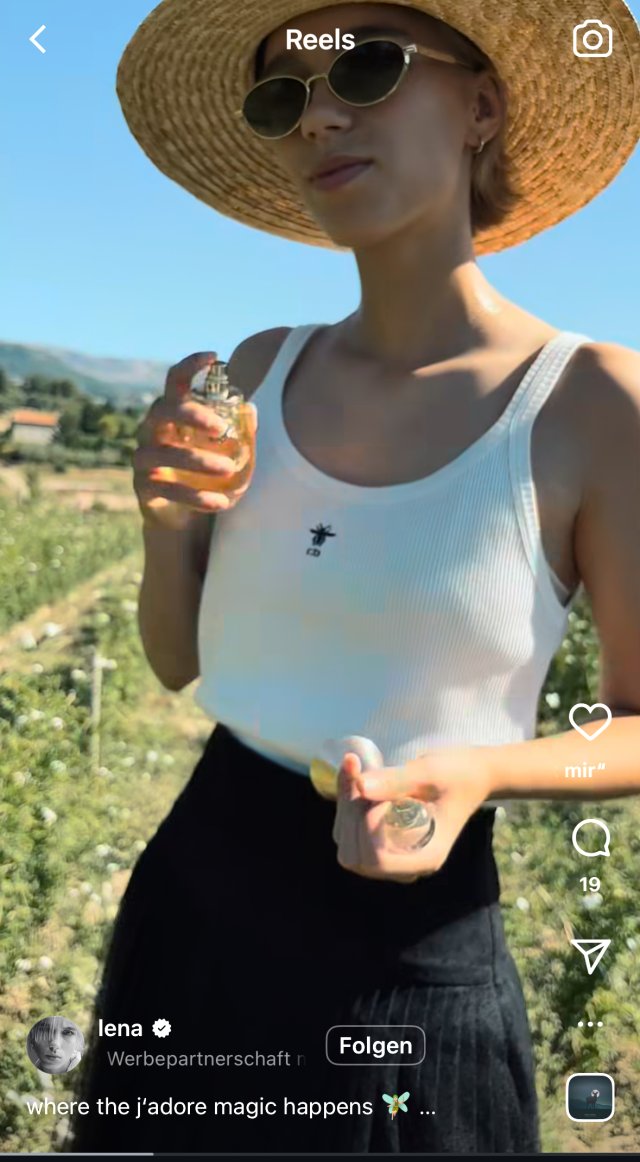
Task: Open the comments on this reel
Action: pos(590,838)
